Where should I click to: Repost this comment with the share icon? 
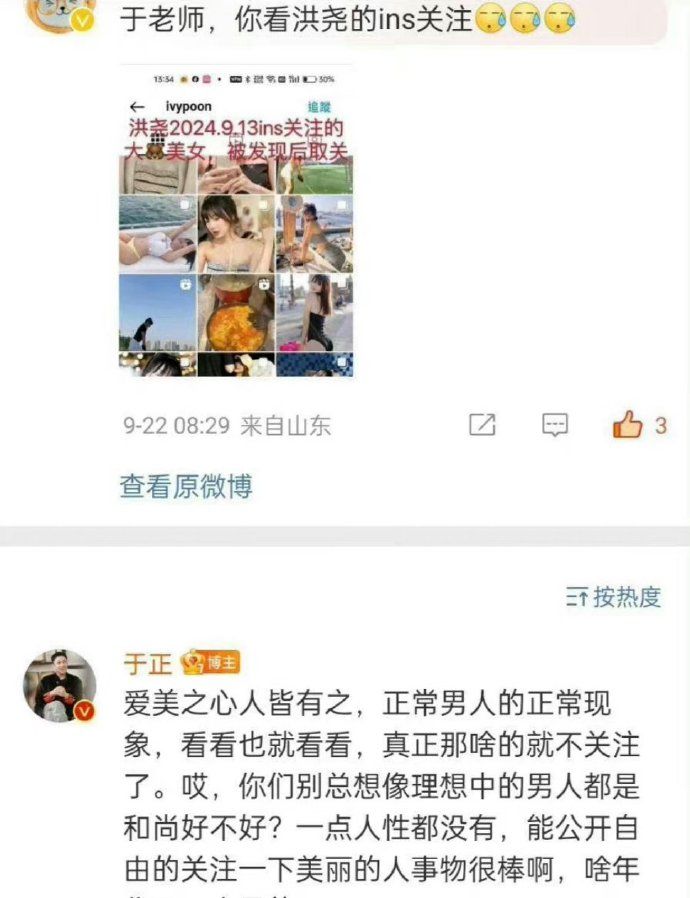482,425
